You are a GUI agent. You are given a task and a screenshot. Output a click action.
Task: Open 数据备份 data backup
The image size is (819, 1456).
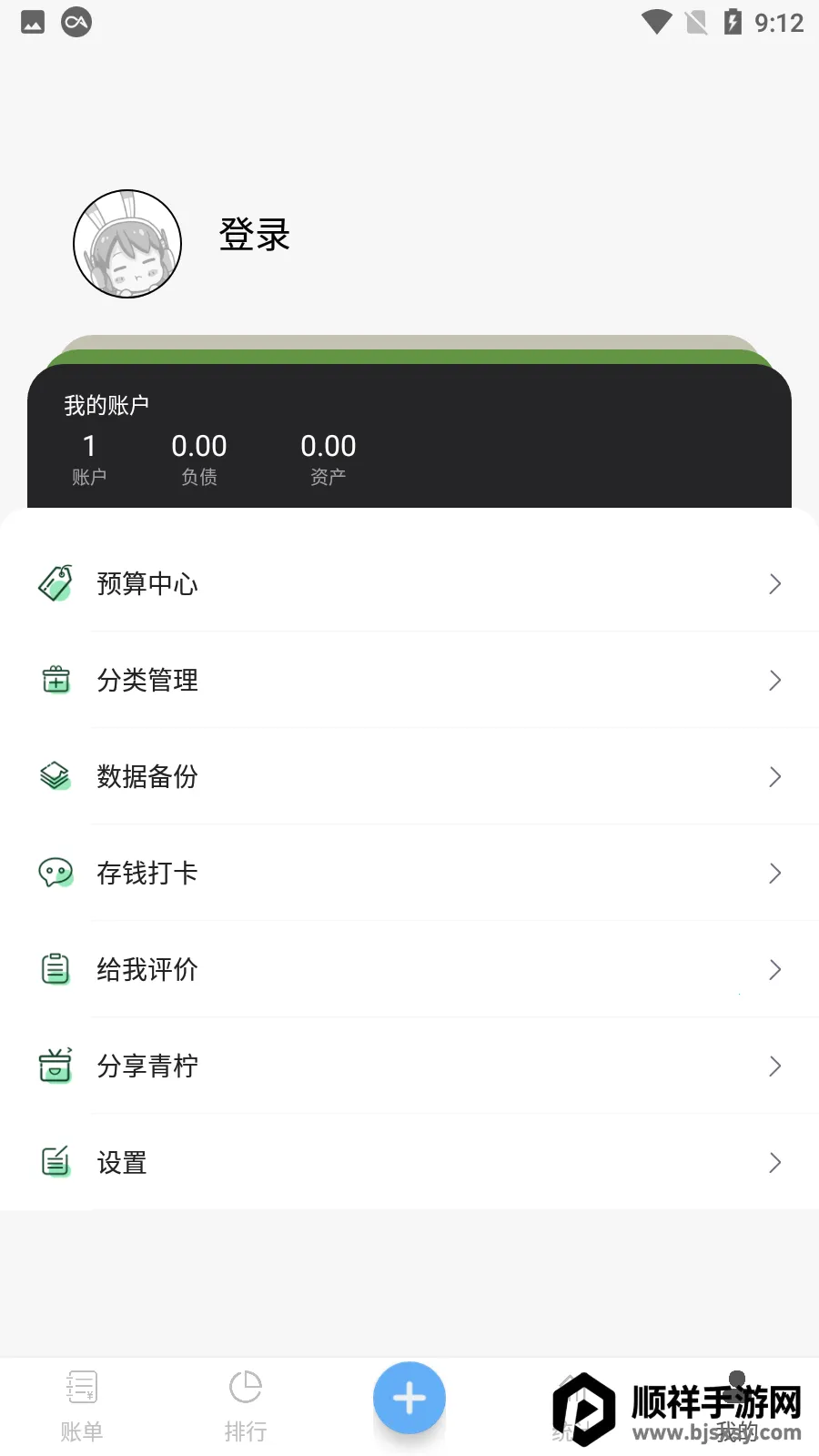[x=409, y=777]
